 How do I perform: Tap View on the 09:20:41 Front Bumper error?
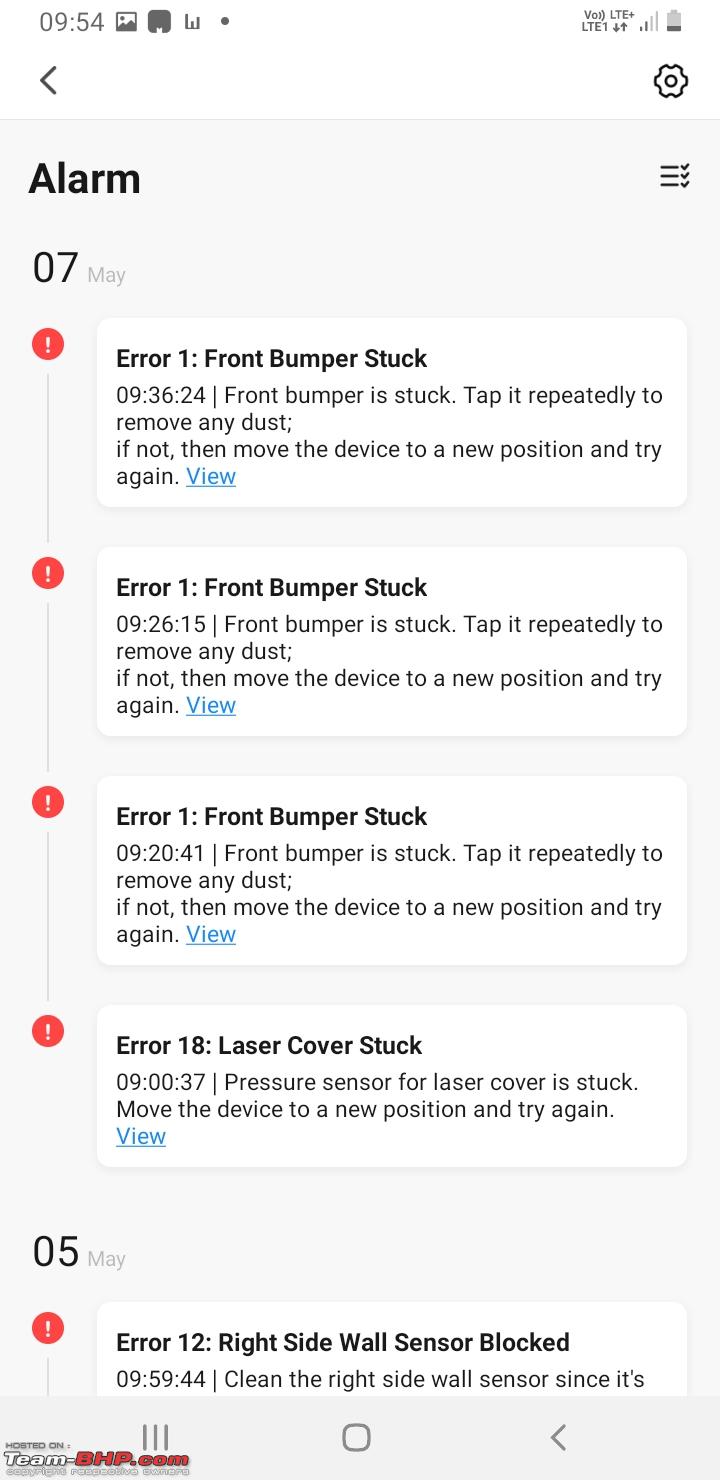tap(211, 935)
